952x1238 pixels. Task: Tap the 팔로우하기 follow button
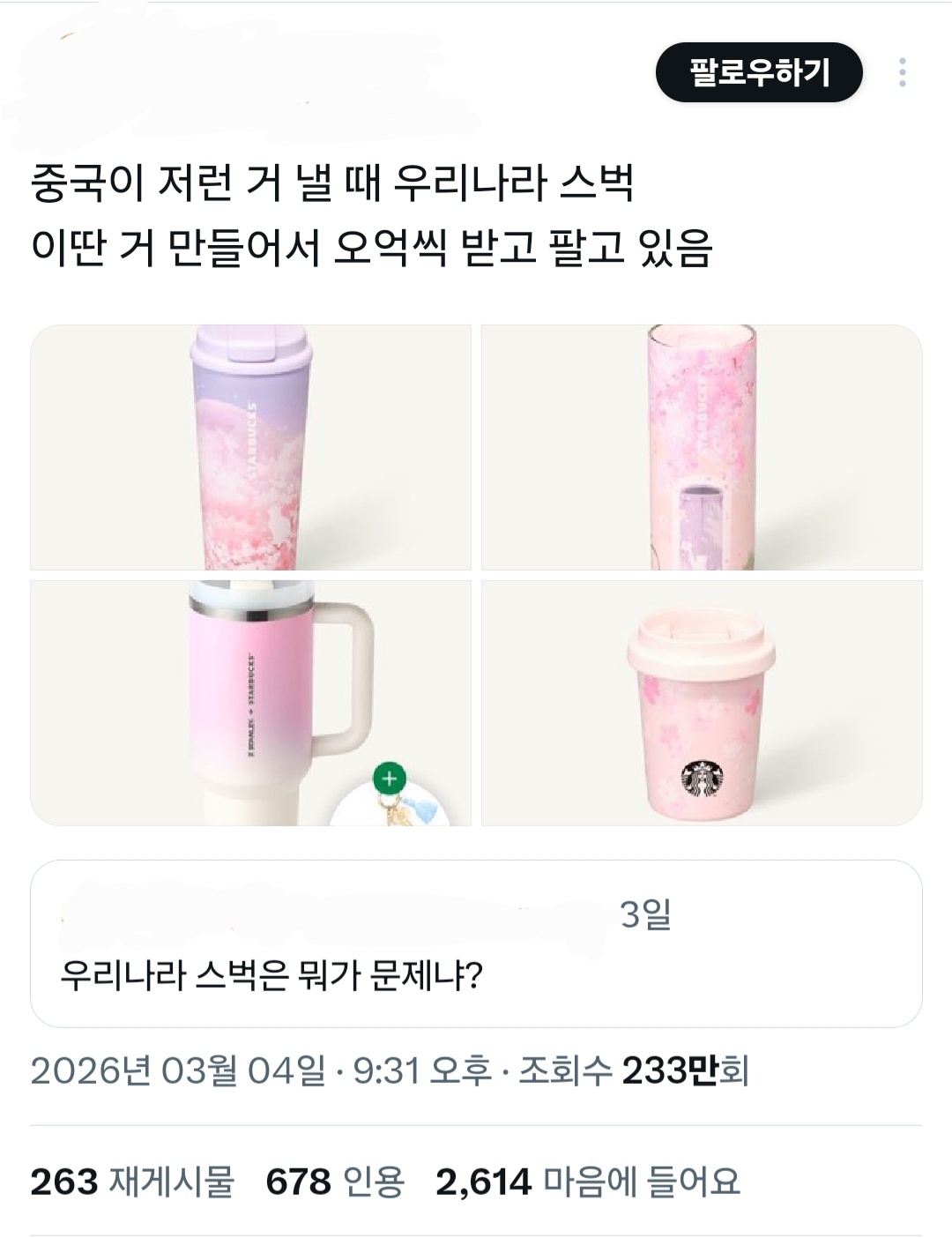(x=758, y=72)
